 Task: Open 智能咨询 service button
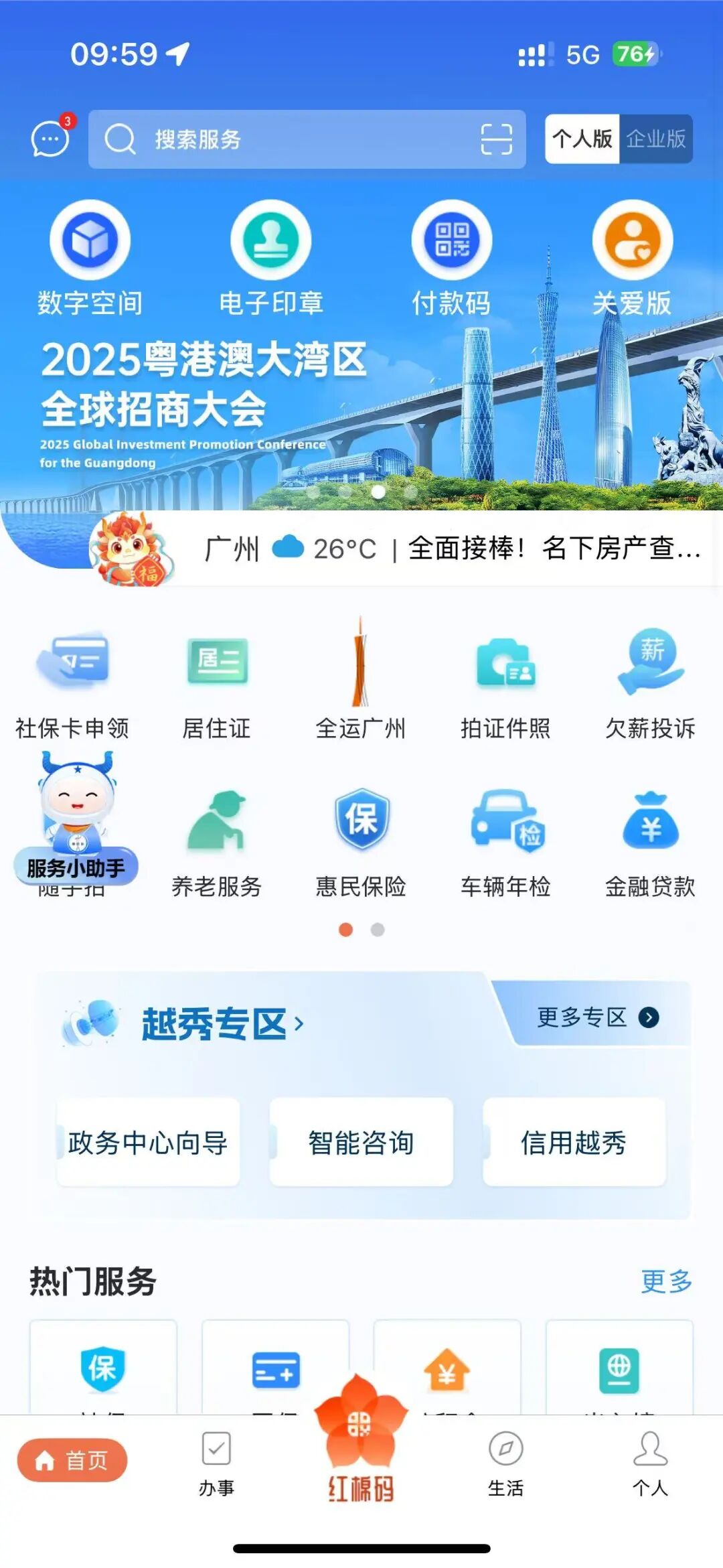[360, 1143]
